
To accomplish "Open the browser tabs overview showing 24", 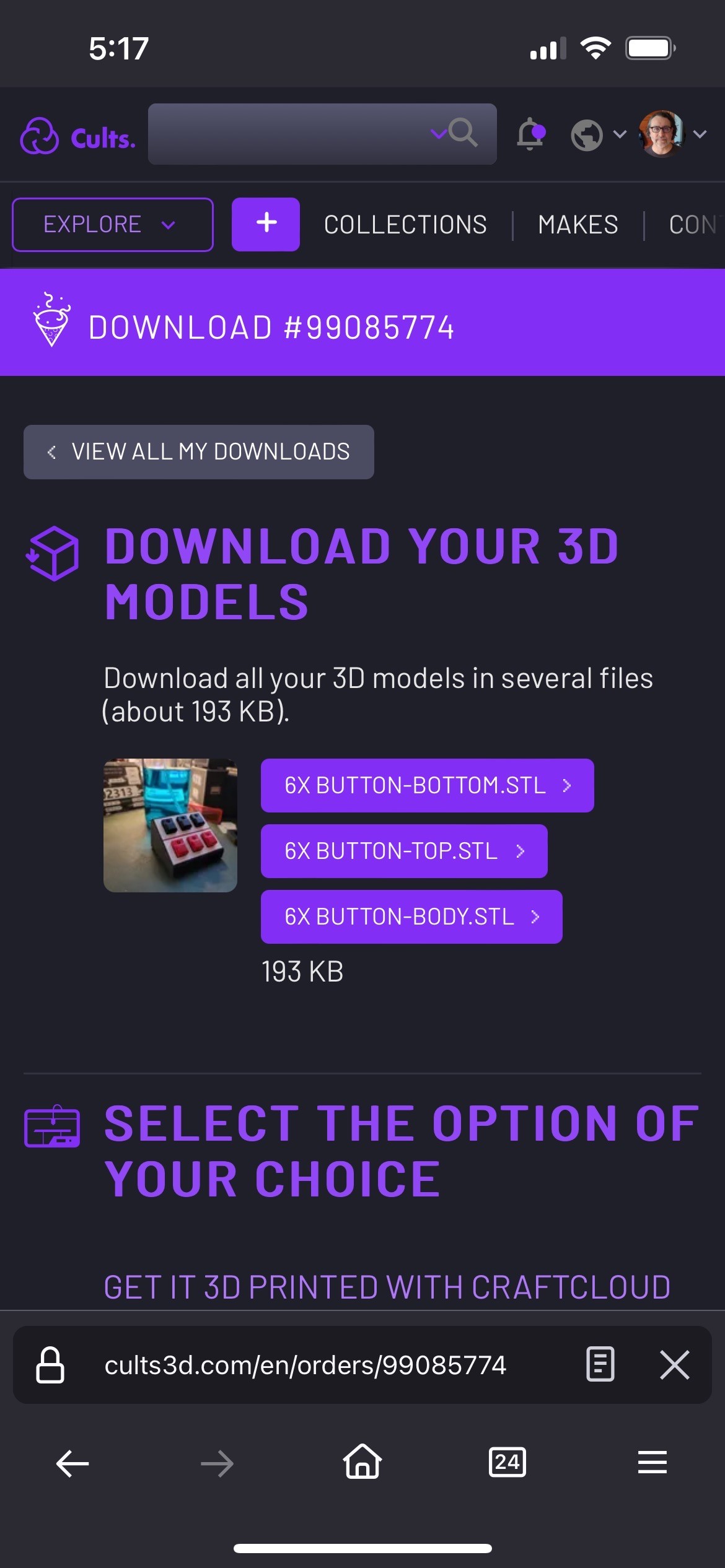I will (507, 1463).
